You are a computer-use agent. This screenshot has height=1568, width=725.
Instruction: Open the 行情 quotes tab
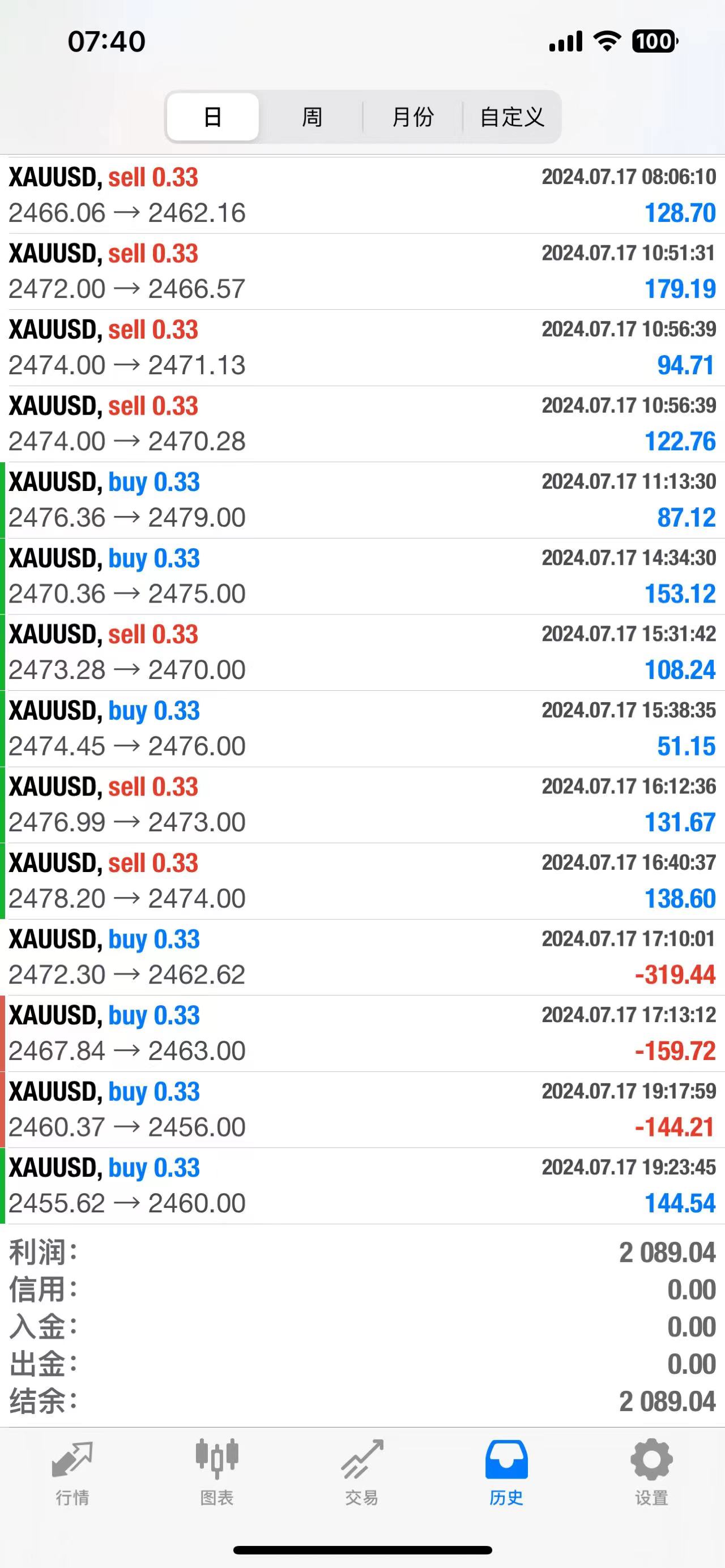pos(72,1472)
